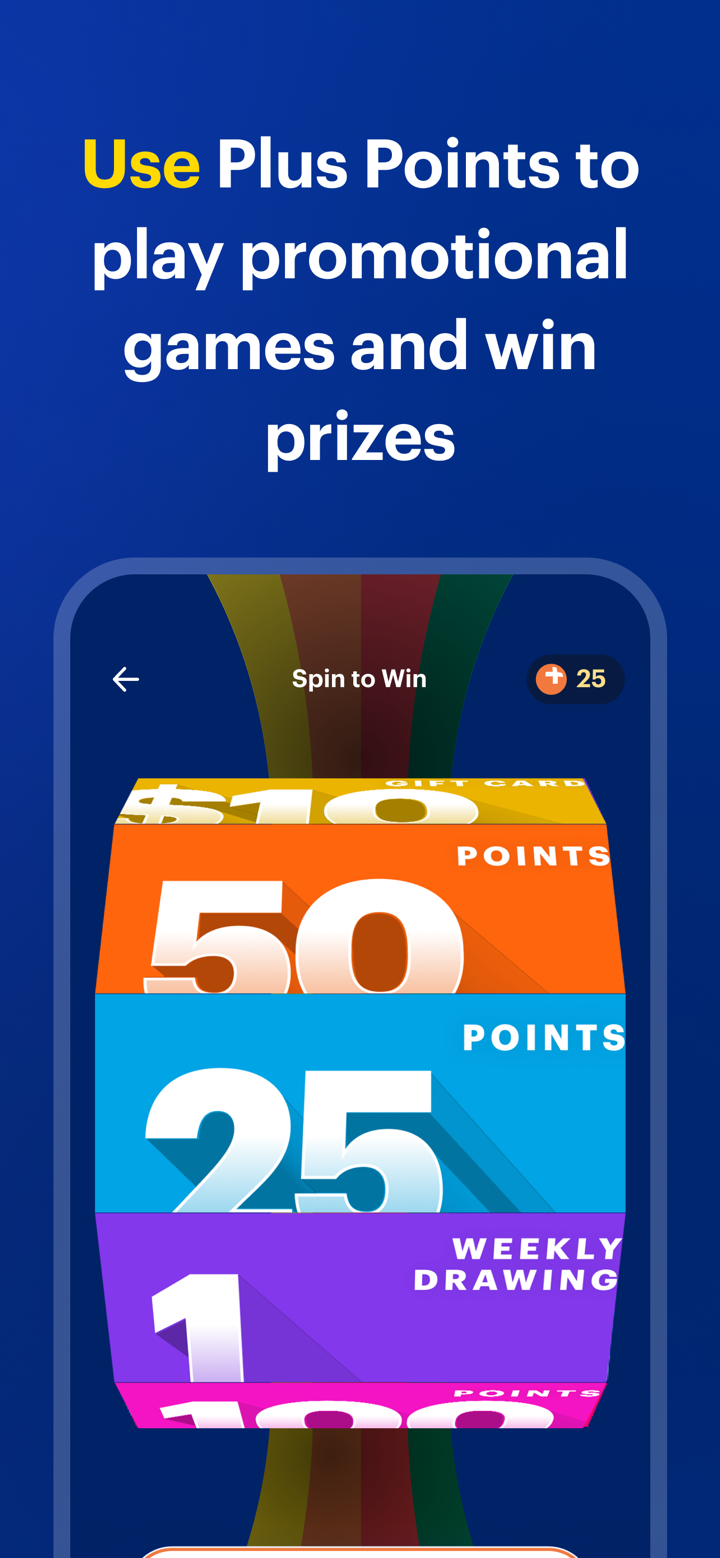
Task: Select the orange 50 POINTS wheel segment
Action: coord(360,910)
